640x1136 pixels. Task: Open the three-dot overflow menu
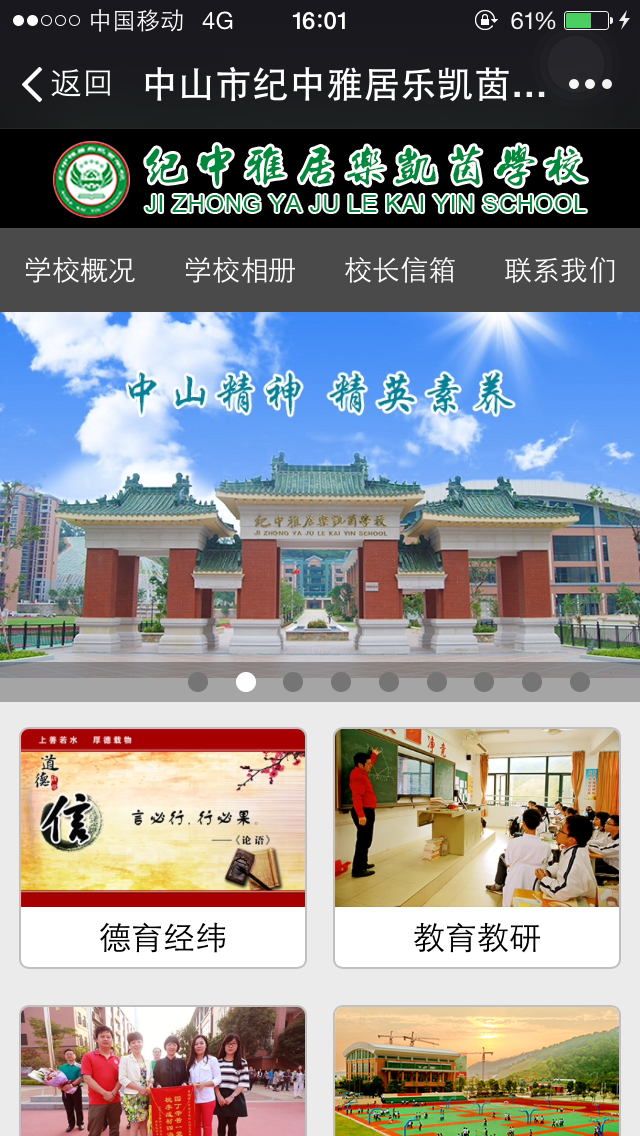point(589,85)
